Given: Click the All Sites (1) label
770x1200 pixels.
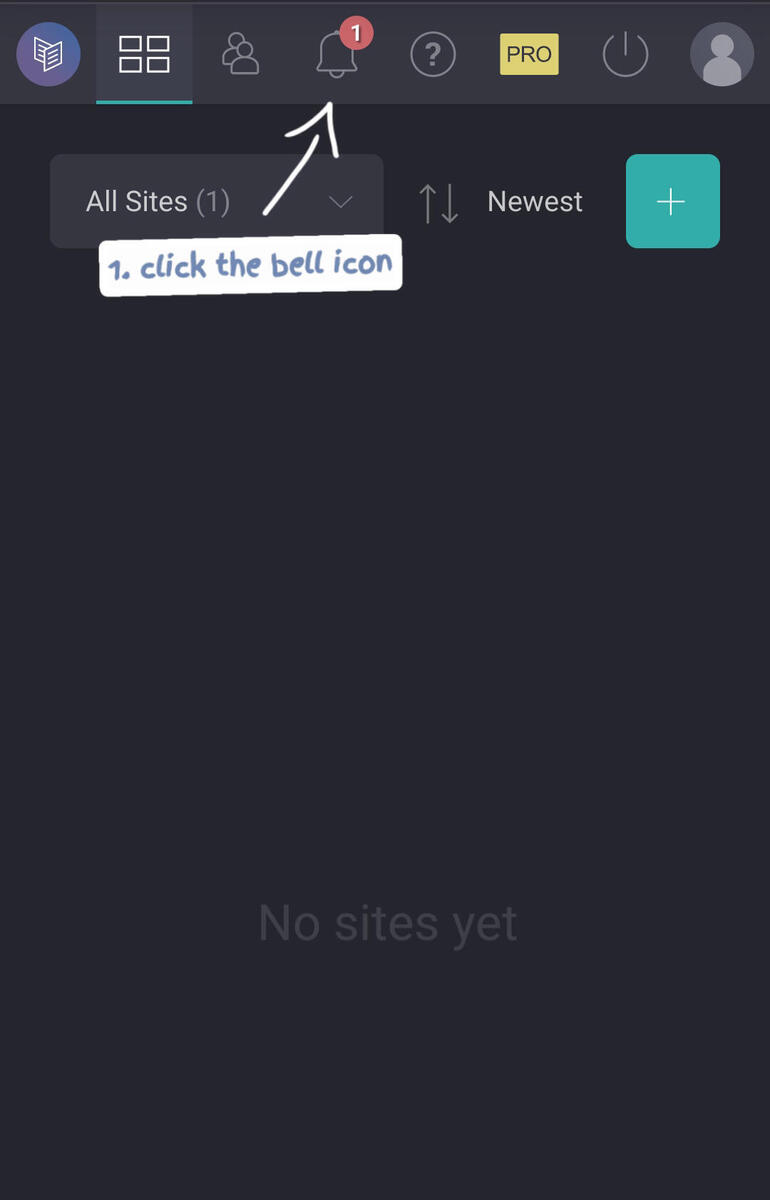Looking at the screenshot, I should (158, 201).
